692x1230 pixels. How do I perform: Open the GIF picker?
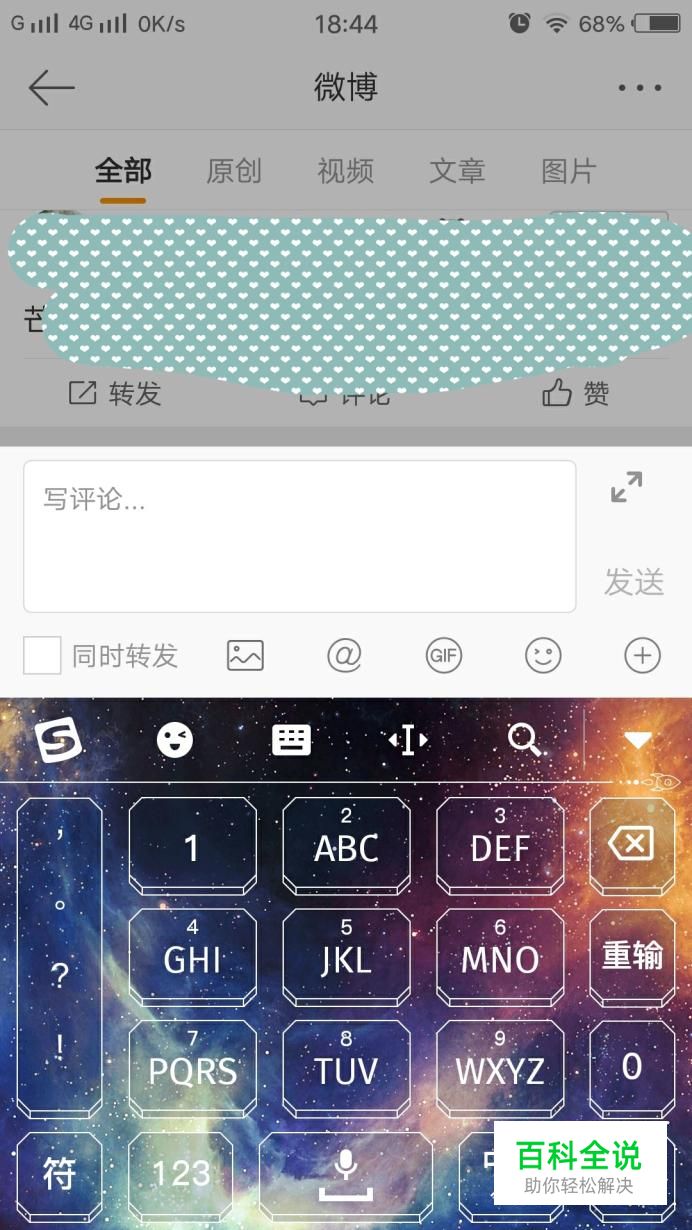[444, 656]
